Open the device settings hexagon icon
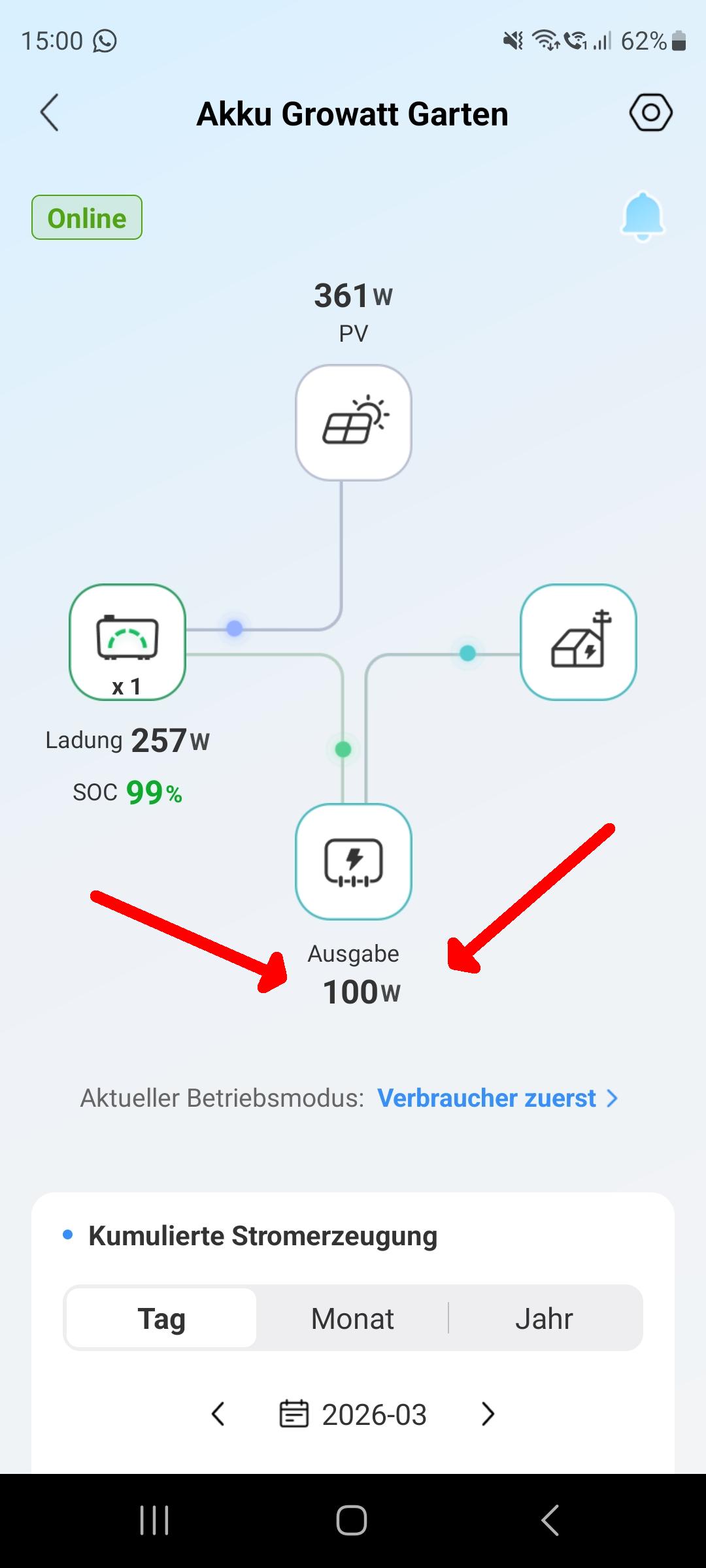Screen dimensions: 706x1568 point(650,113)
